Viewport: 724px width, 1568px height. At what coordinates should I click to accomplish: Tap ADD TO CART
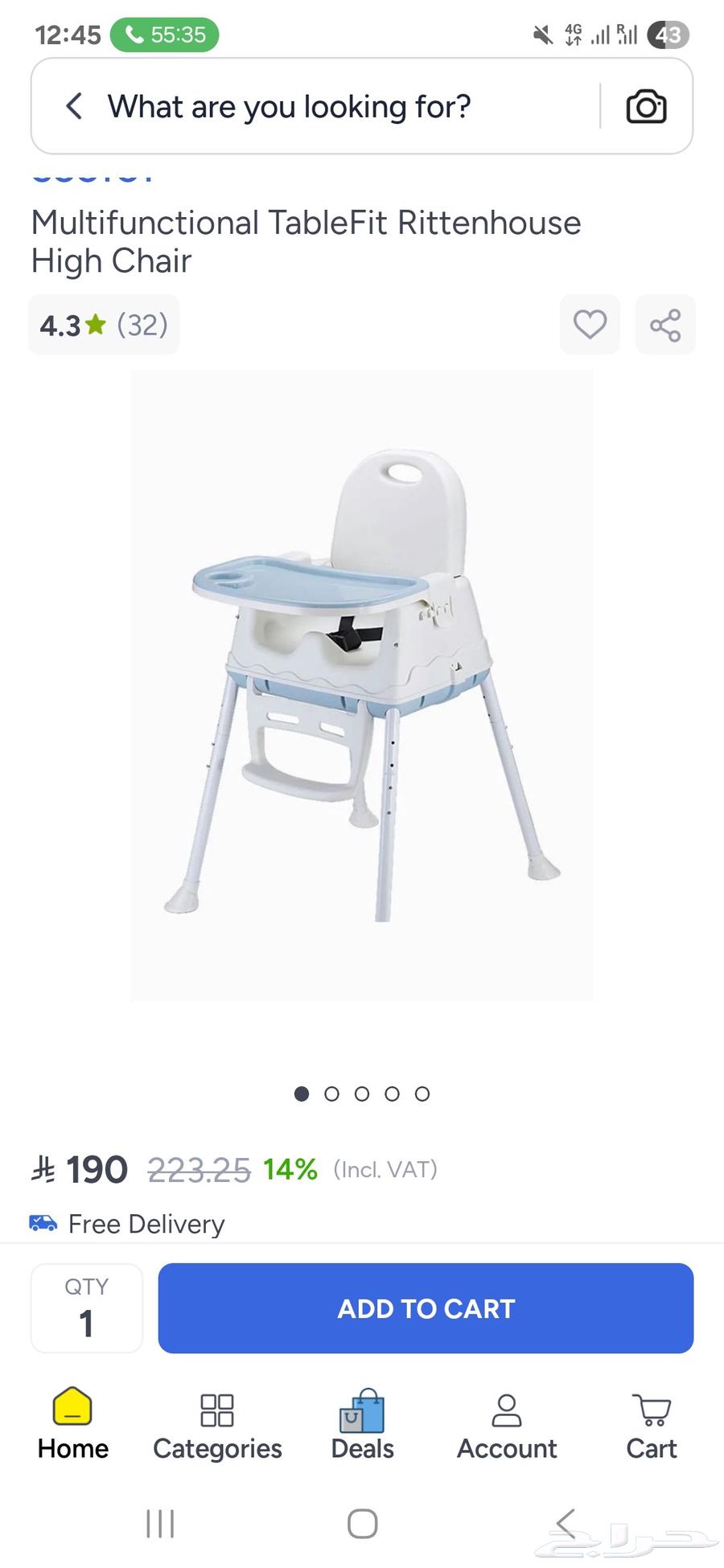[x=426, y=1307]
